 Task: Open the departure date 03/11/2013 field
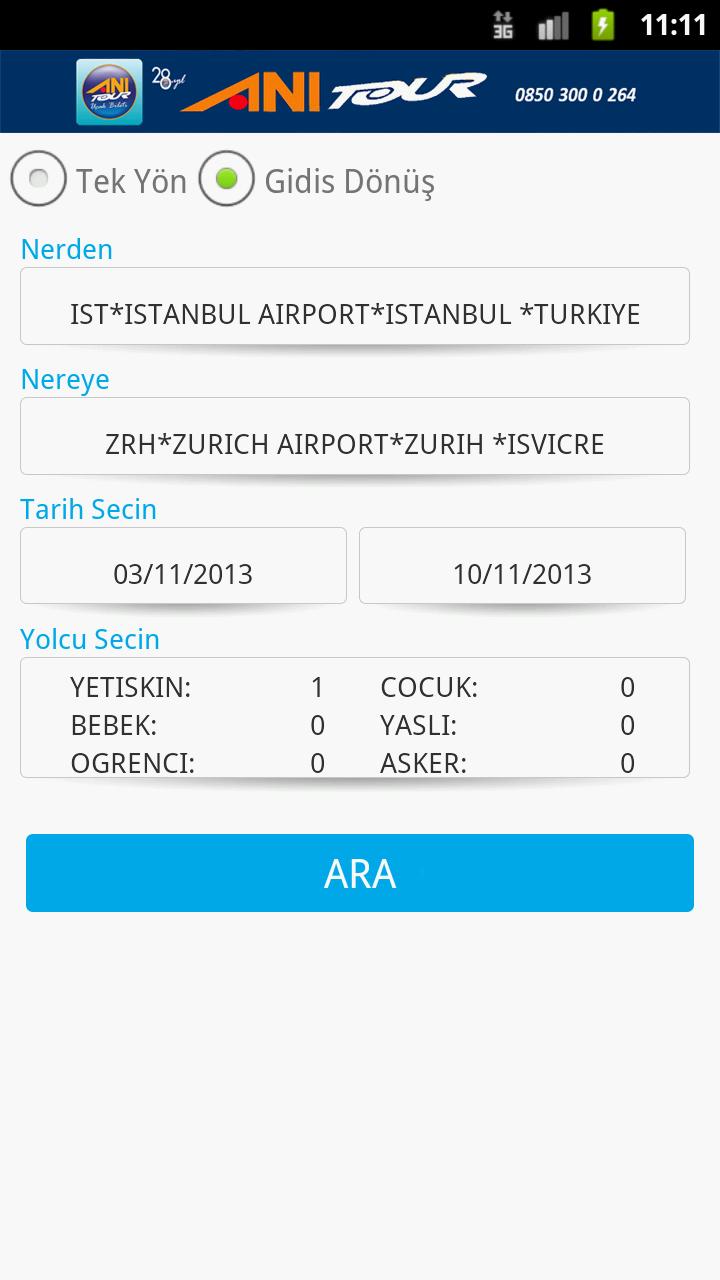tap(183, 565)
